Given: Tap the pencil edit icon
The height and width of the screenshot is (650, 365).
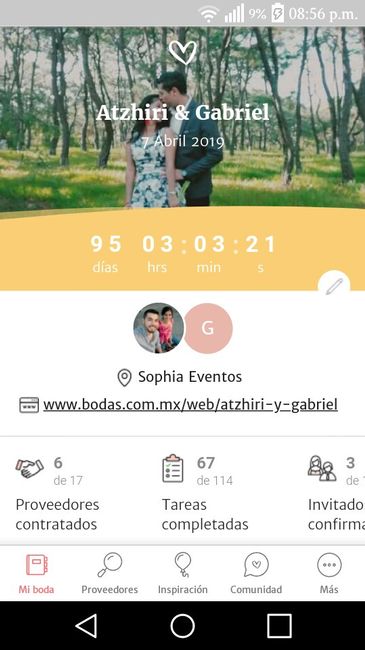Looking at the screenshot, I should [x=334, y=286].
